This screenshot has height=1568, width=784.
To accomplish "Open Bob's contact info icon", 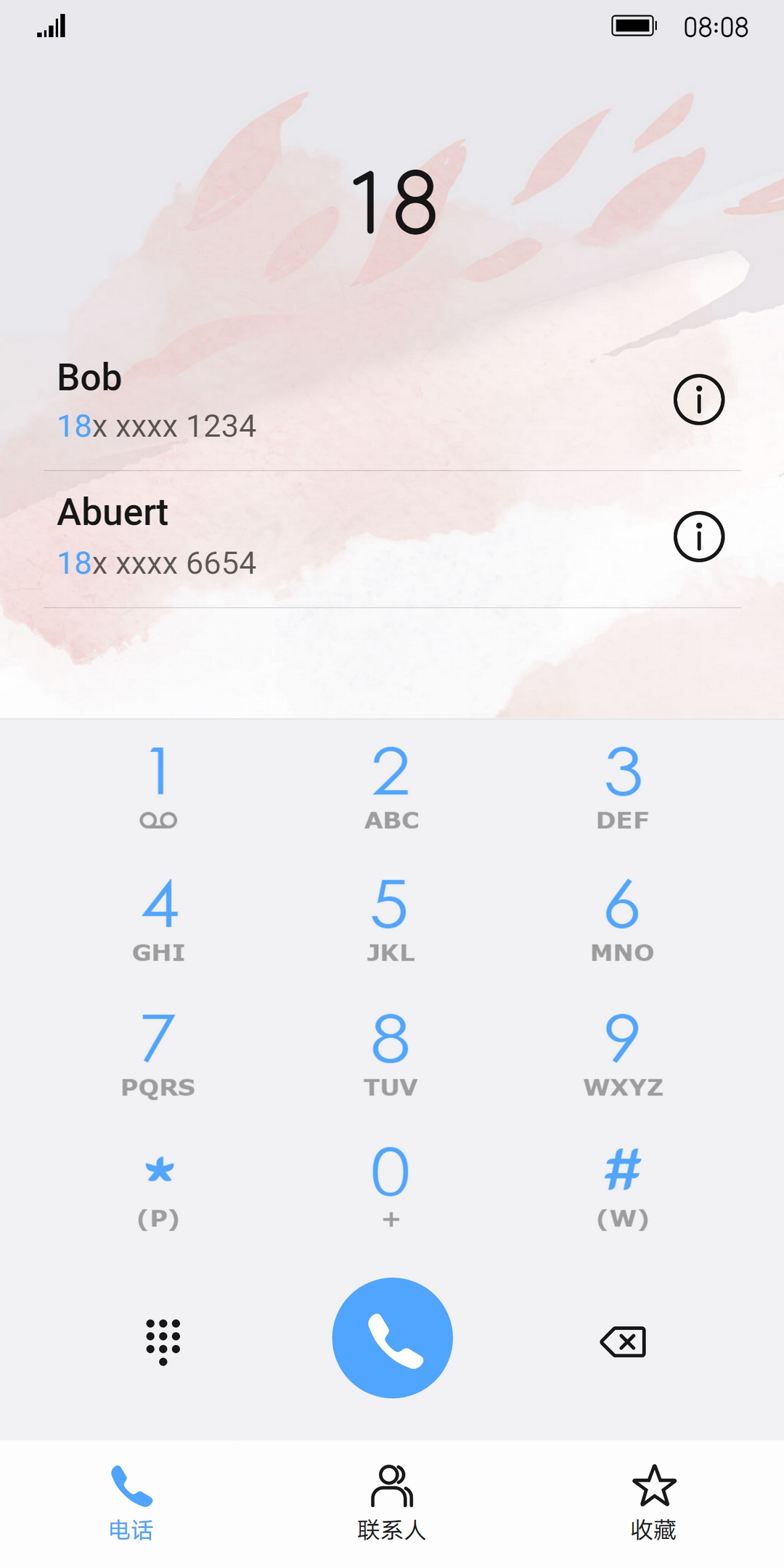I will (698, 399).
